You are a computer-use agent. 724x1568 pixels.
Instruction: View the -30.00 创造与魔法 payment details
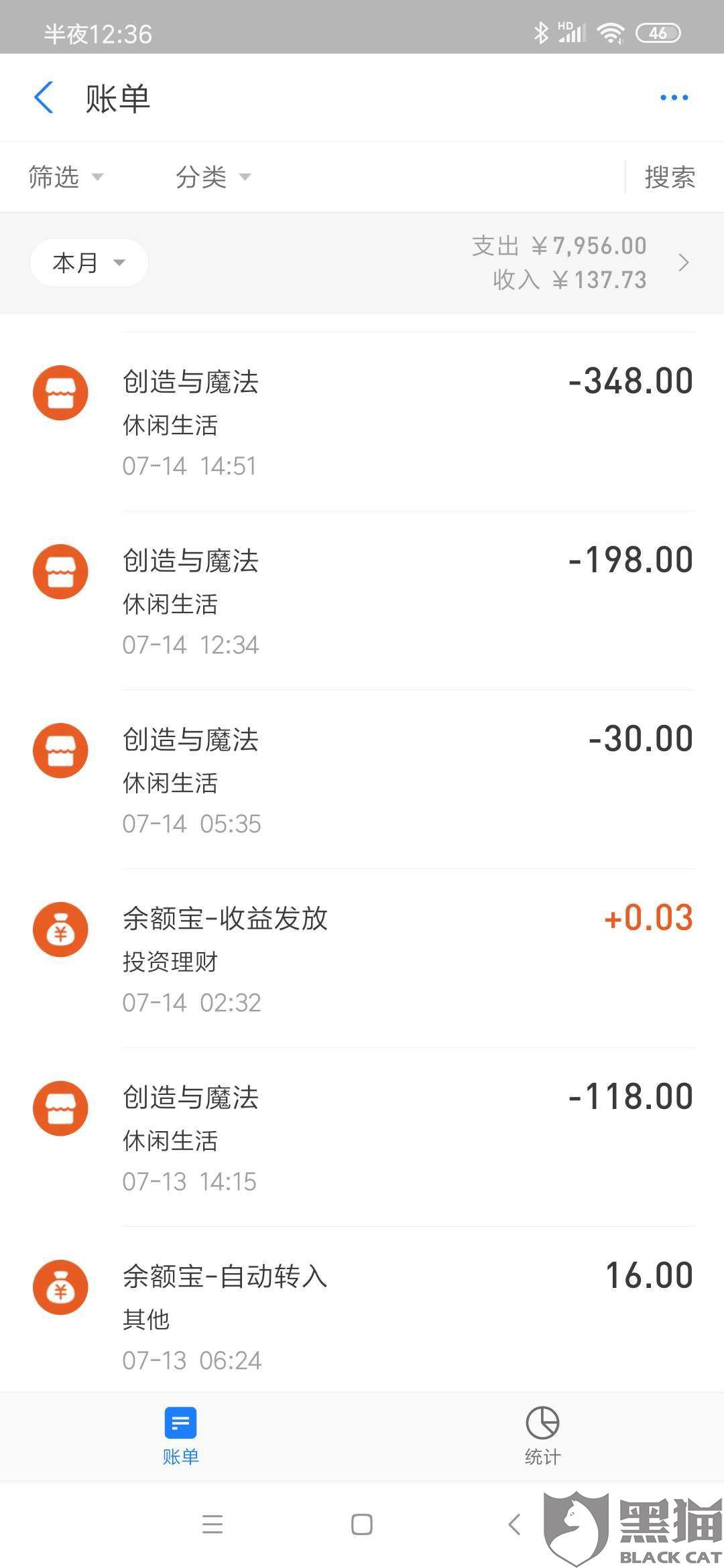click(x=362, y=779)
